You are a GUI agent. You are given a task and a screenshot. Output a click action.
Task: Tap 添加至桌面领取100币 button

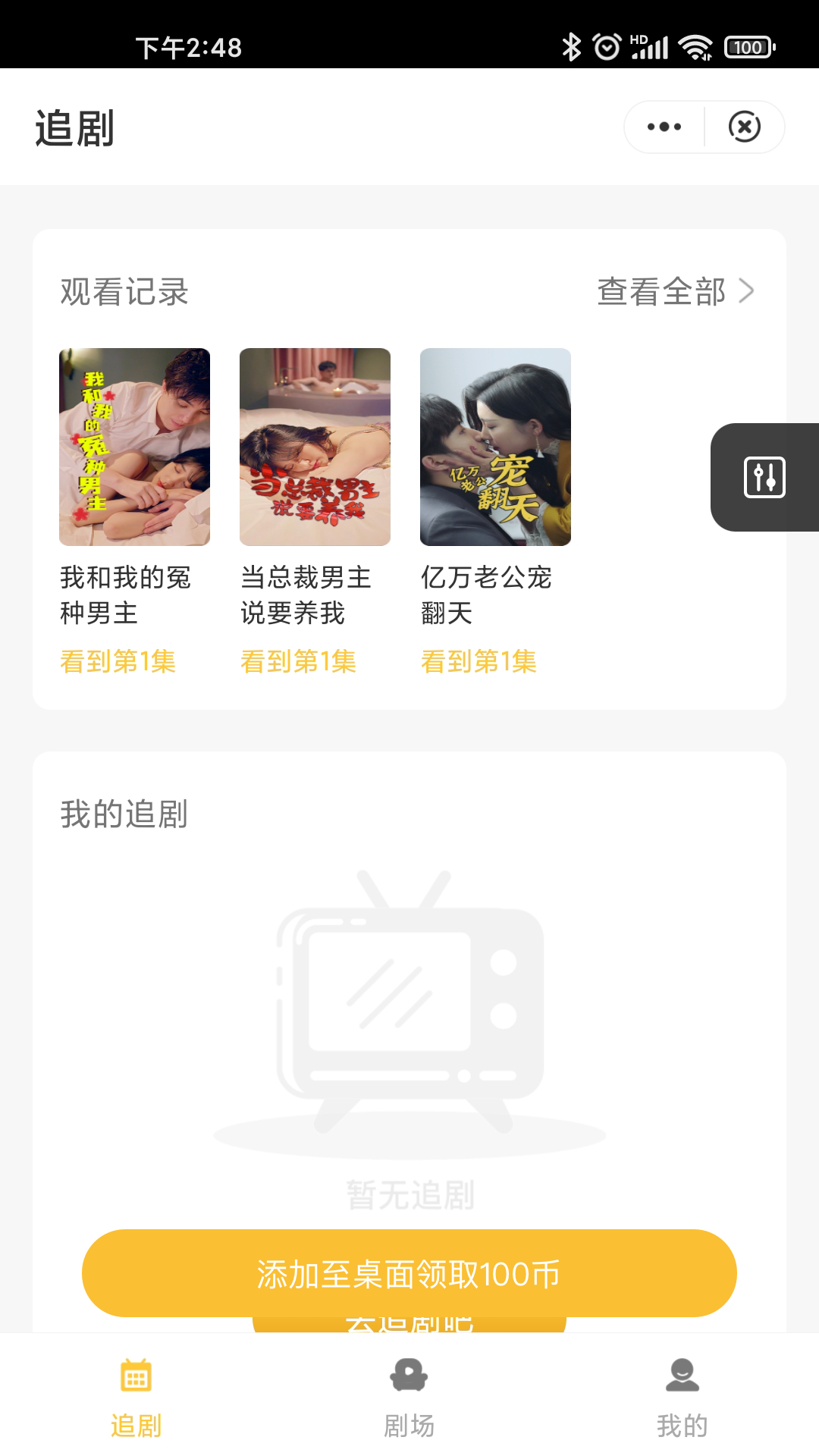tap(409, 1273)
